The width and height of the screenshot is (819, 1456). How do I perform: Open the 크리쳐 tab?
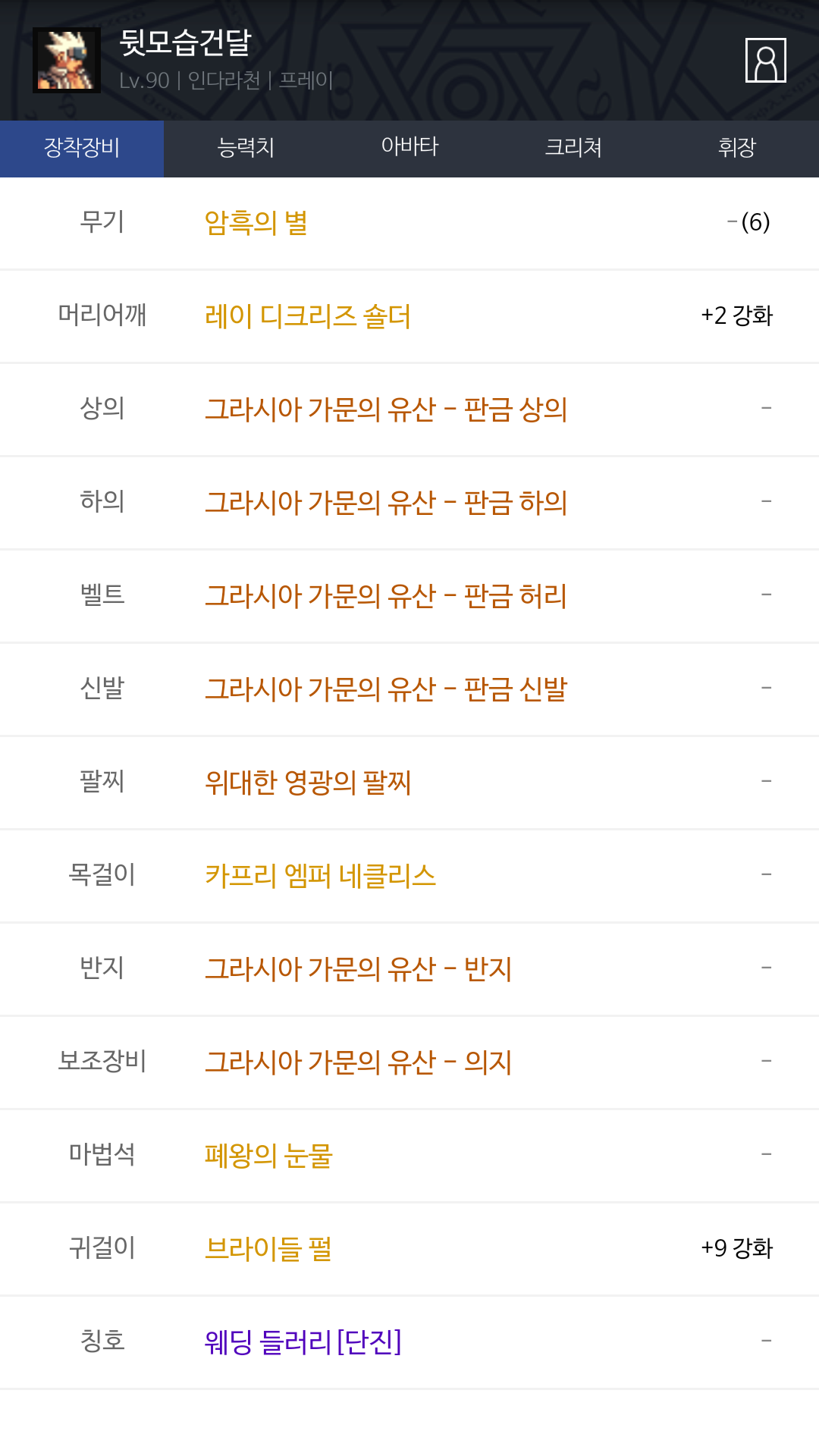(573, 149)
